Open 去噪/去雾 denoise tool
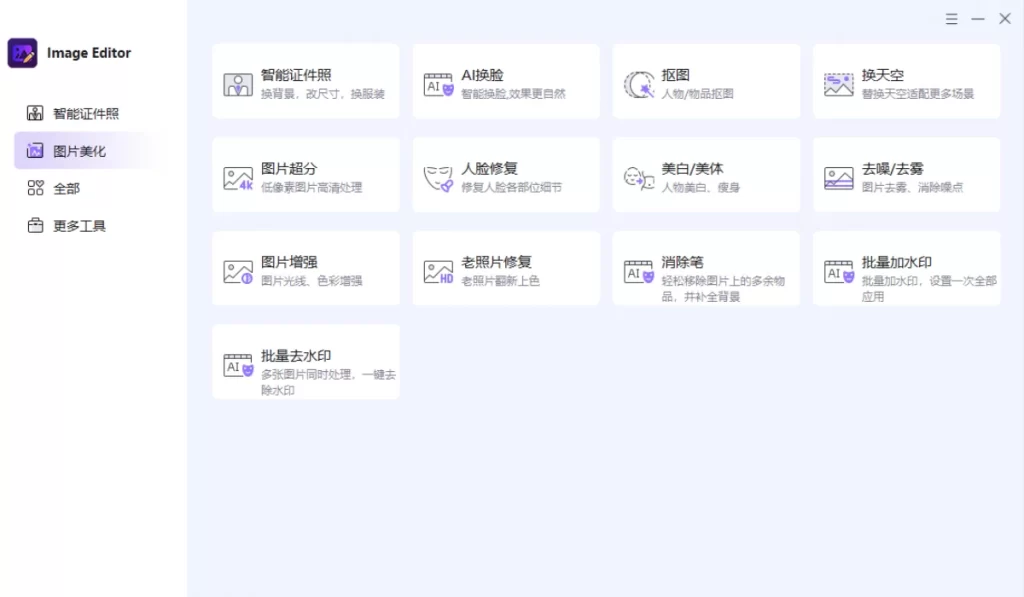 click(905, 176)
